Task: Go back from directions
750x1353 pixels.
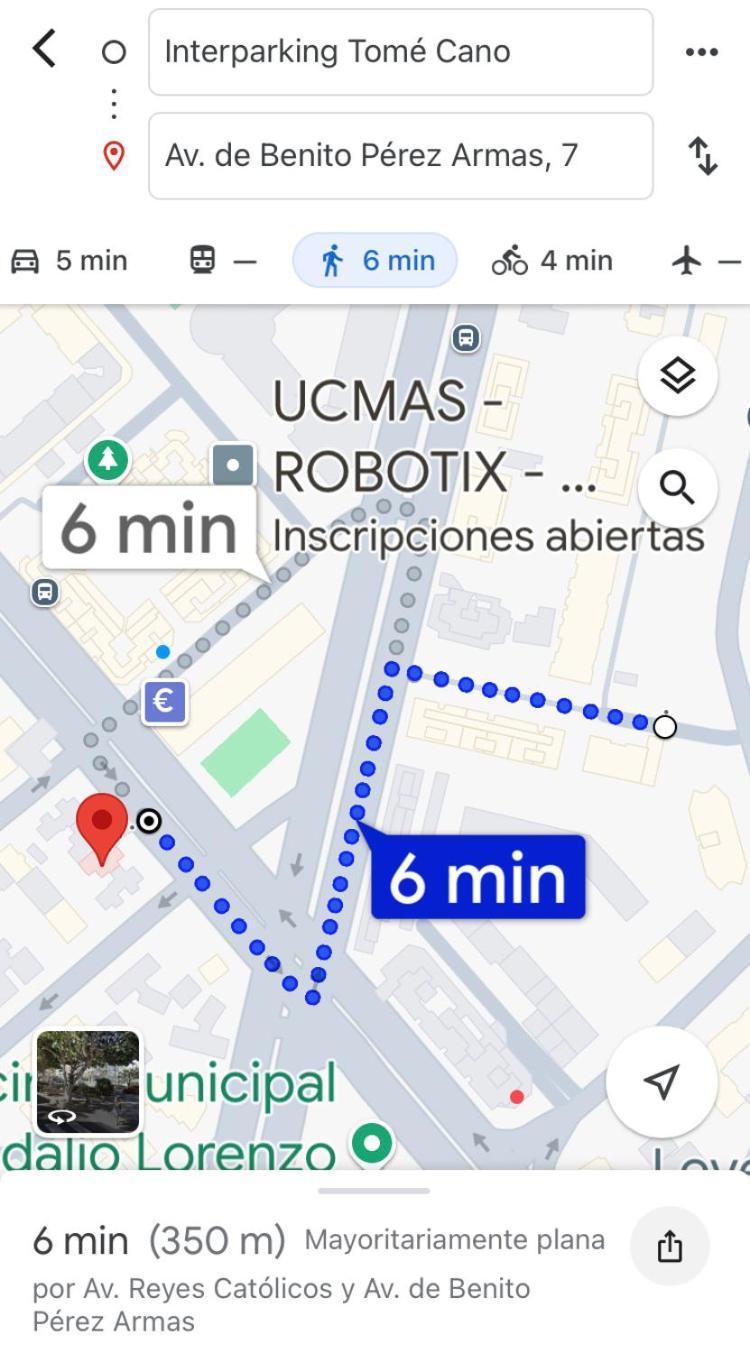Action: coord(44,49)
